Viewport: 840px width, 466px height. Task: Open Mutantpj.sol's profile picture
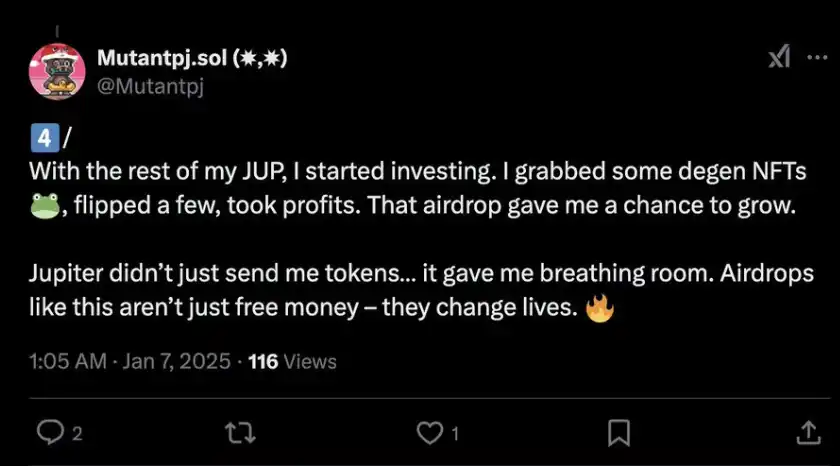tap(56, 71)
